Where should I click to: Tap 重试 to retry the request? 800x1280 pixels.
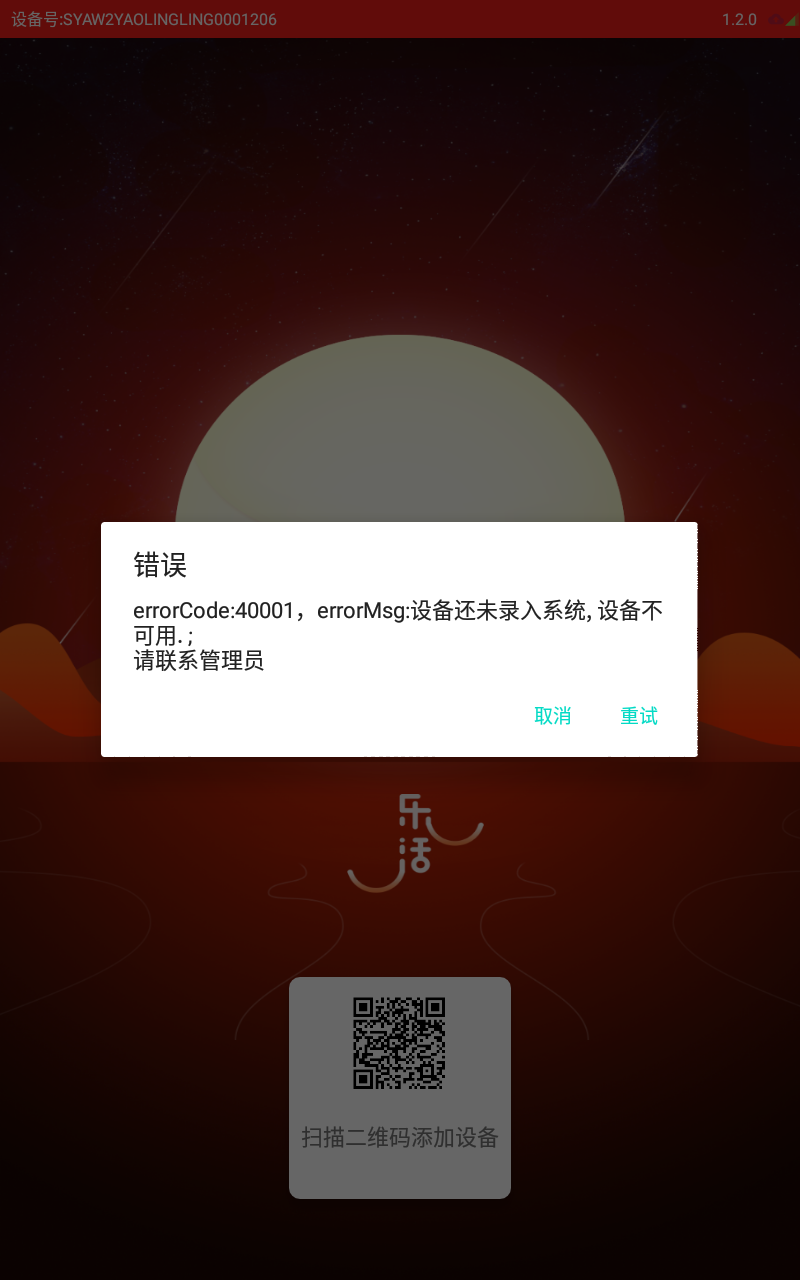639,716
